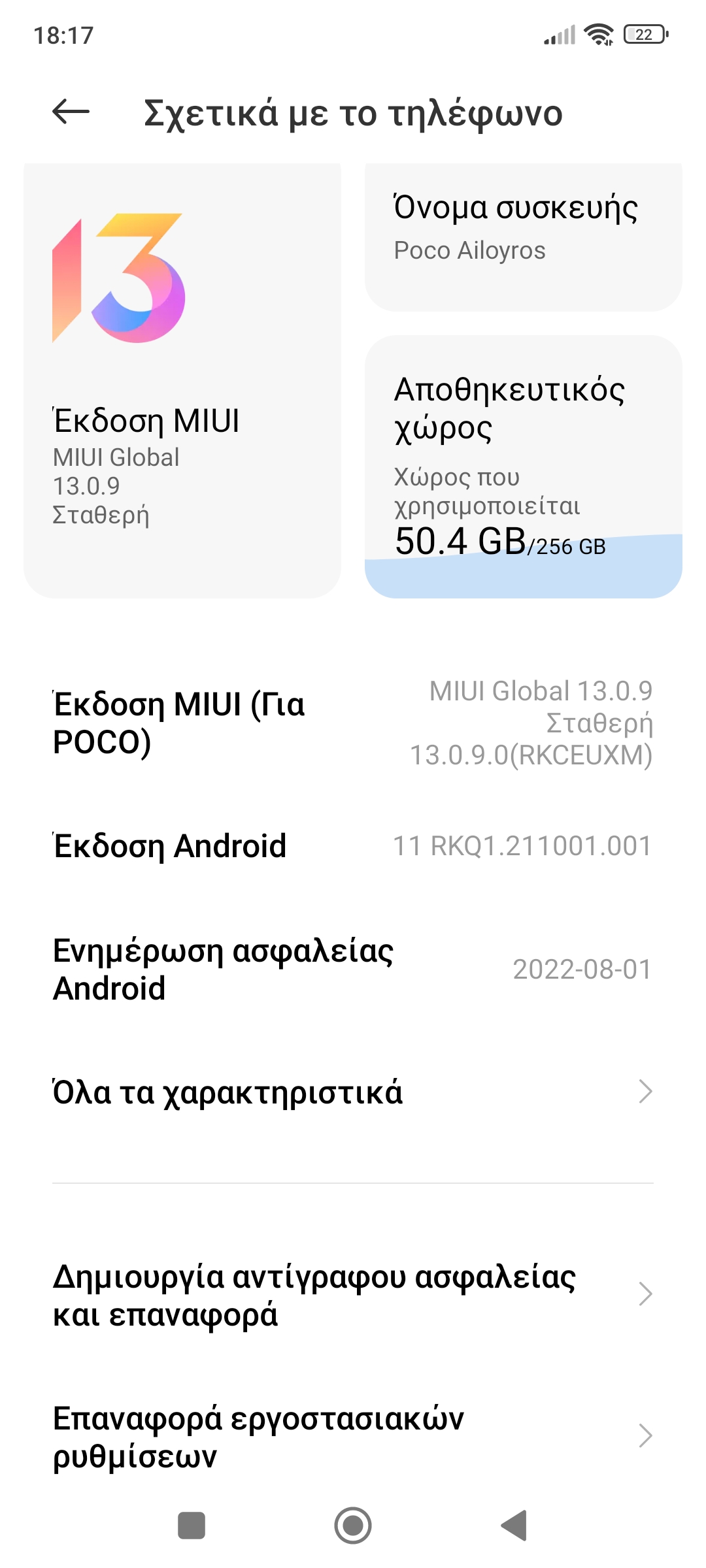Viewport: 706px width, 1568px height.
Task: Open recent apps from navigation bar
Action: tap(192, 1526)
